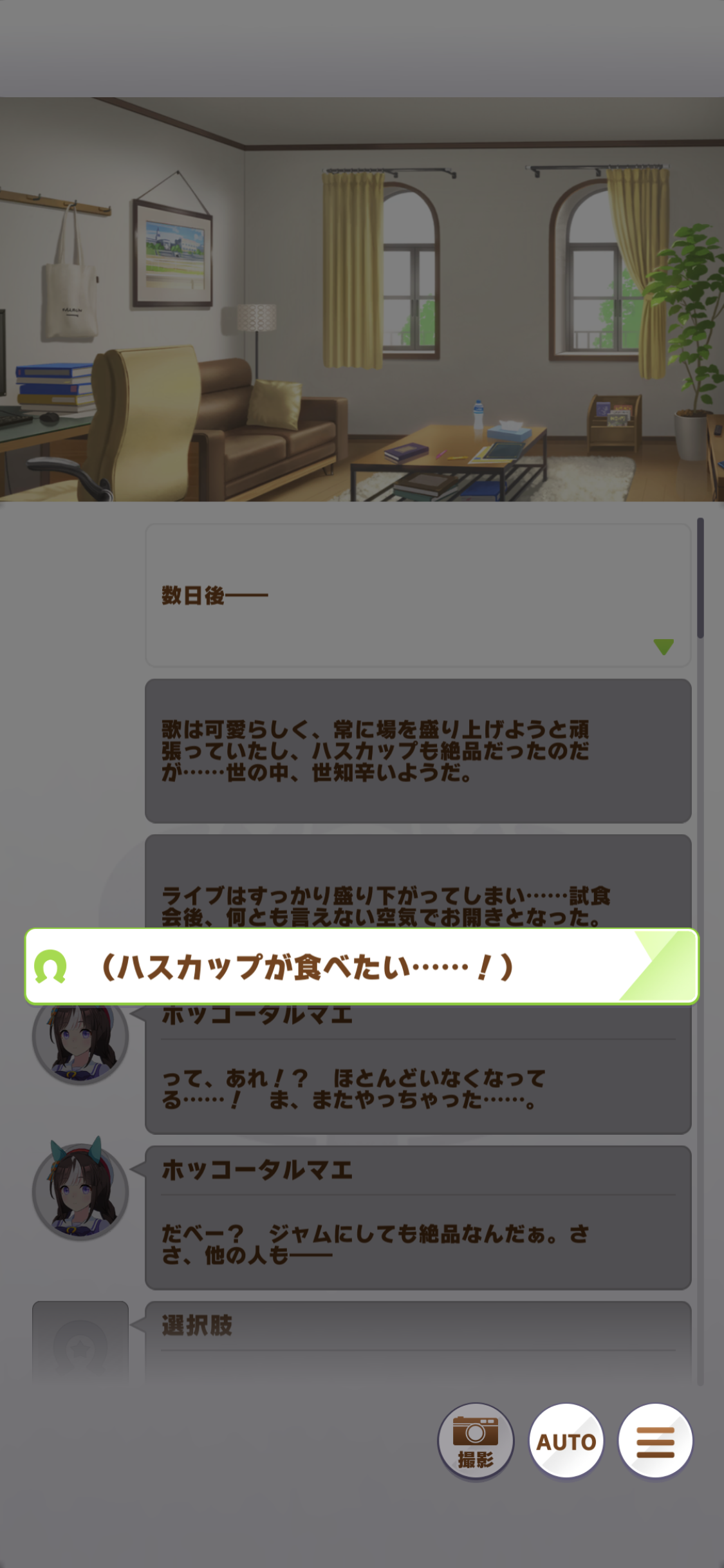Viewport: 724px width, 1568px height.
Task: Toggle AUTO story playback
Action: tap(566, 1441)
